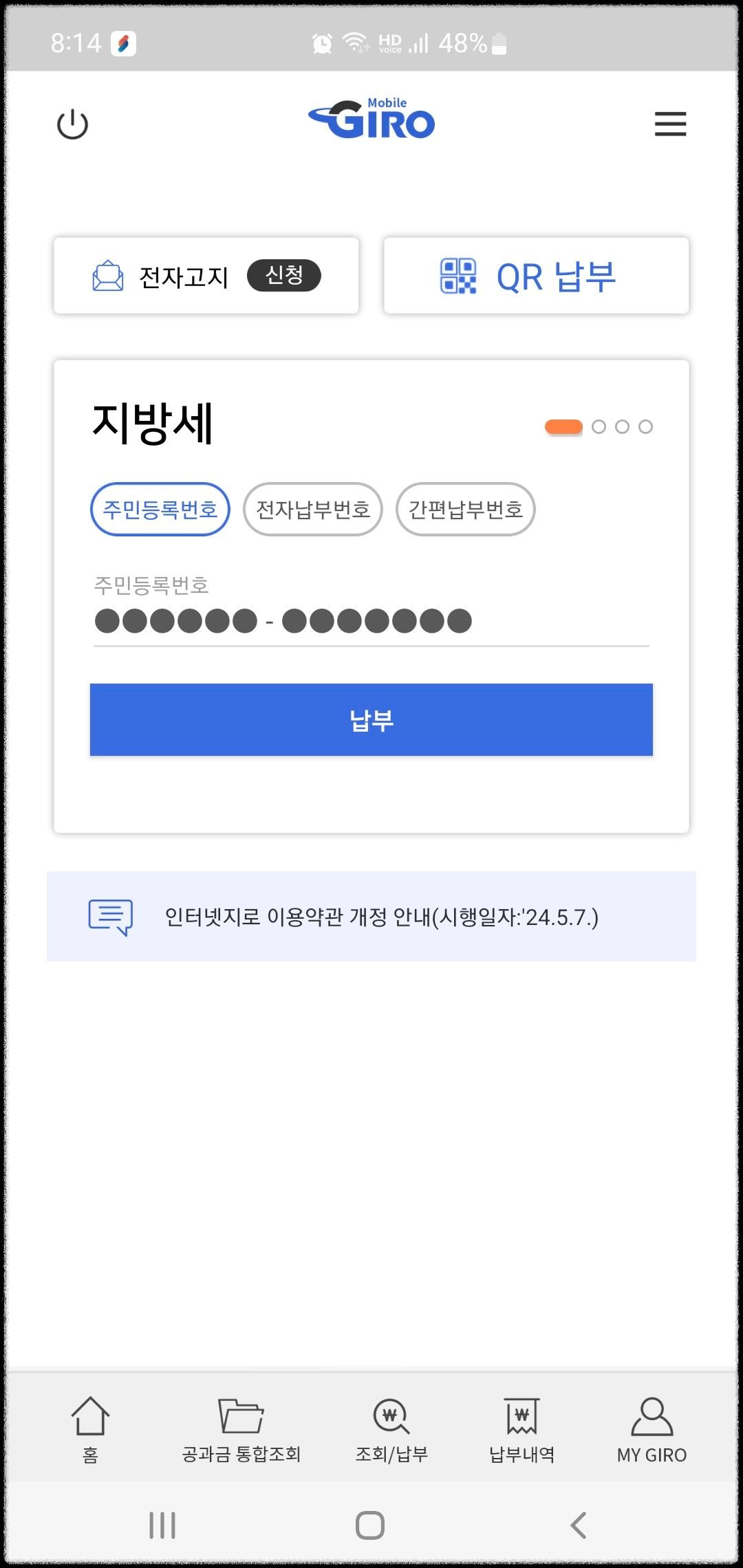This screenshot has height=1568, width=743.
Task: Choose 간편납부번호 payment method
Action: pos(465,509)
